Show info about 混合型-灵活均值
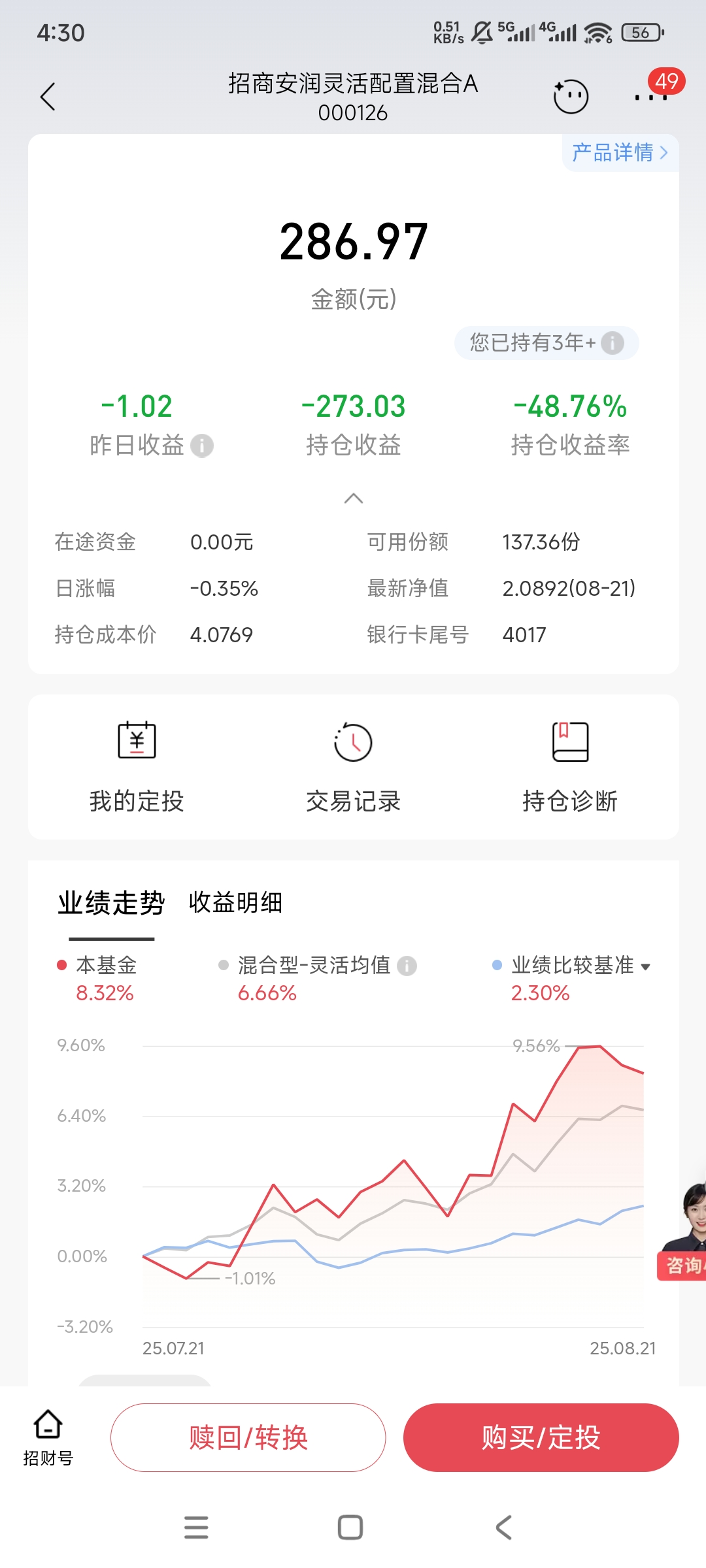This screenshot has height=1568, width=706. coord(407,966)
